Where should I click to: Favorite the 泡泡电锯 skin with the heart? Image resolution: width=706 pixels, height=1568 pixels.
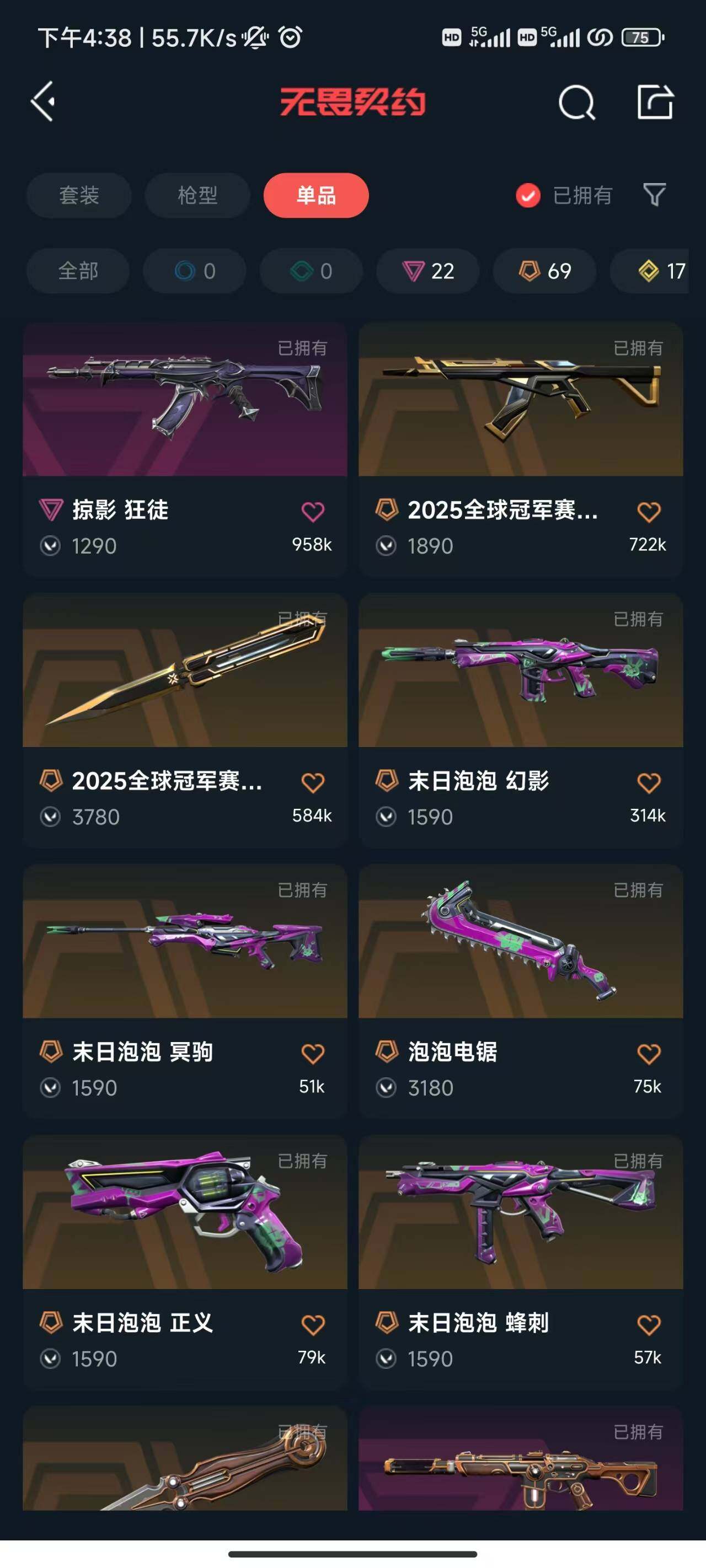click(x=648, y=1054)
